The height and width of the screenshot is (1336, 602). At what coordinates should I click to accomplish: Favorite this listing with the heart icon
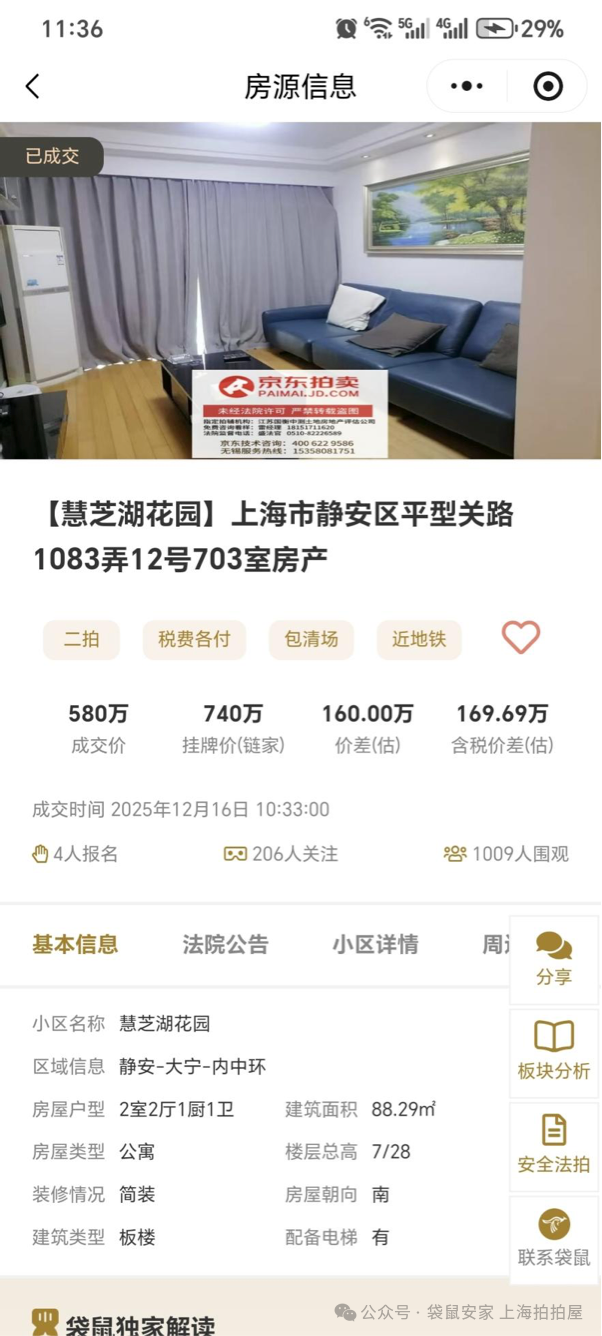click(x=520, y=638)
